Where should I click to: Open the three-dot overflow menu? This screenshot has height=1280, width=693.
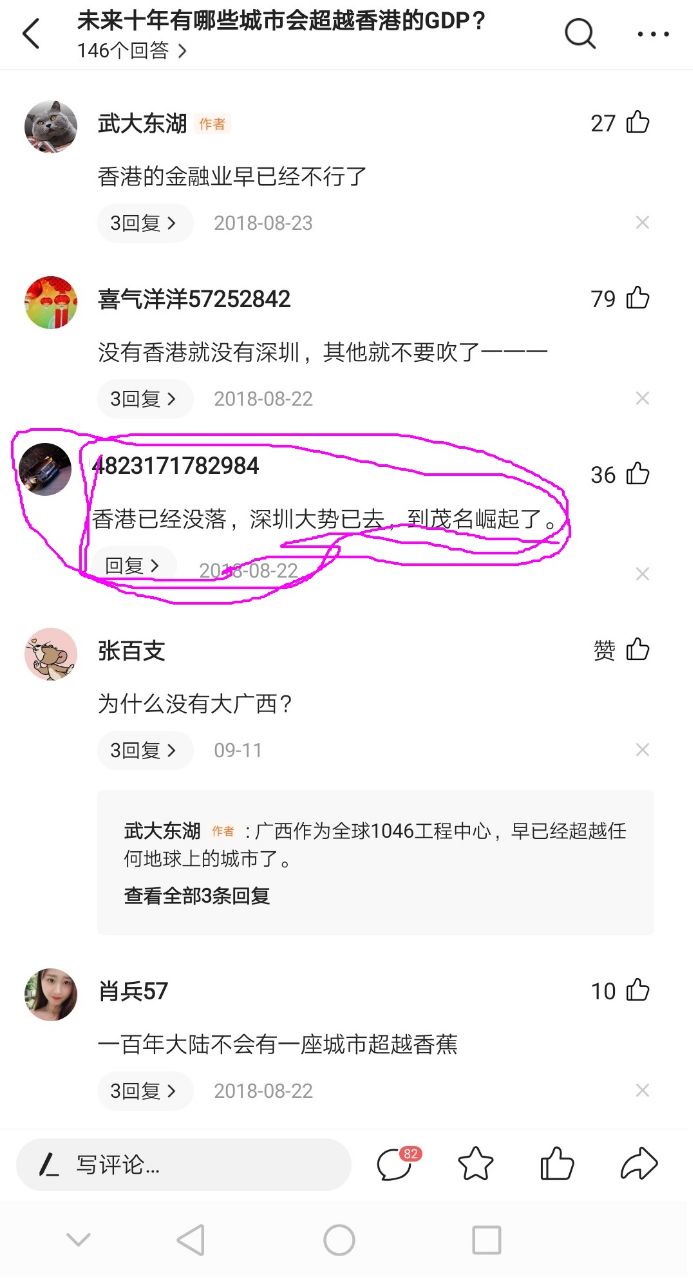click(x=653, y=34)
